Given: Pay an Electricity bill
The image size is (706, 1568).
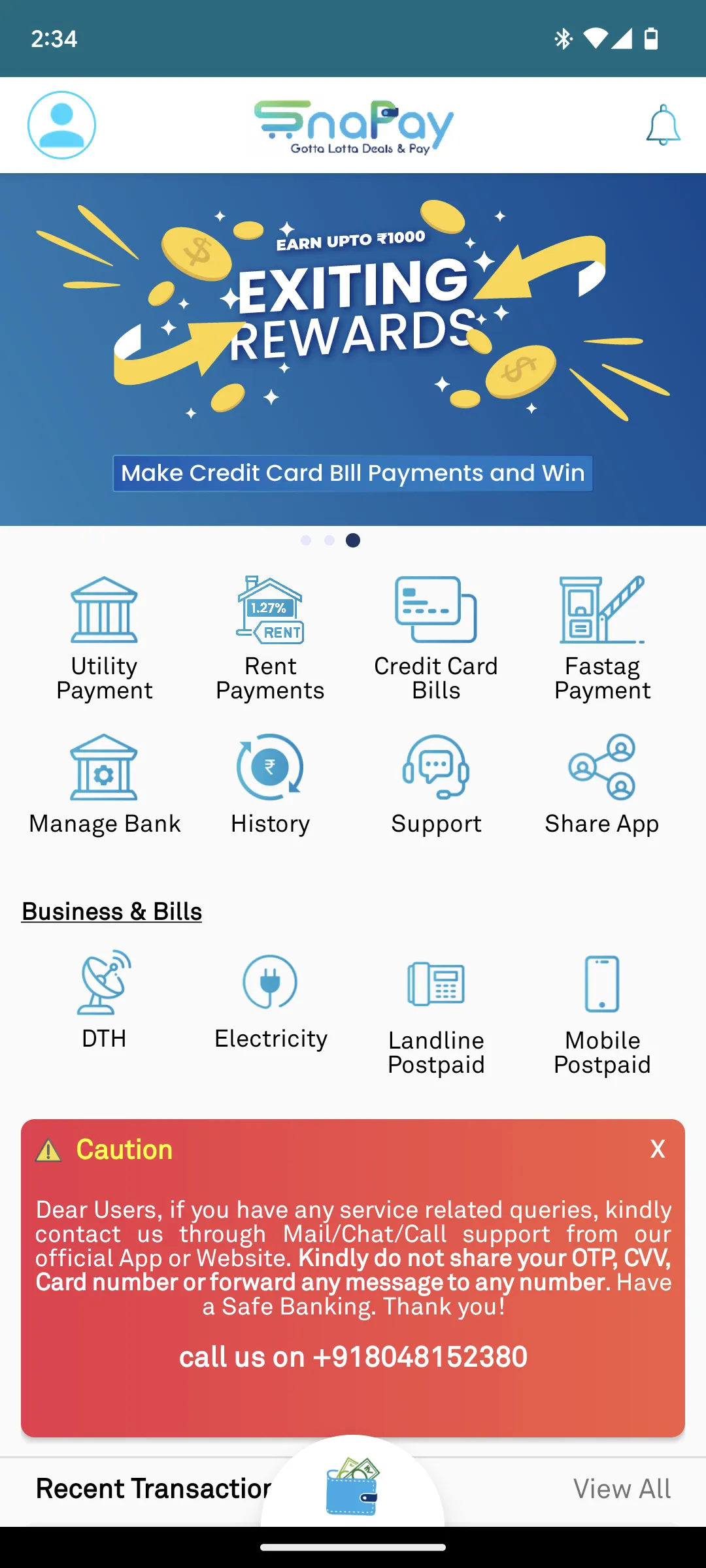Looking at the screenshot, I should (270, 999).
